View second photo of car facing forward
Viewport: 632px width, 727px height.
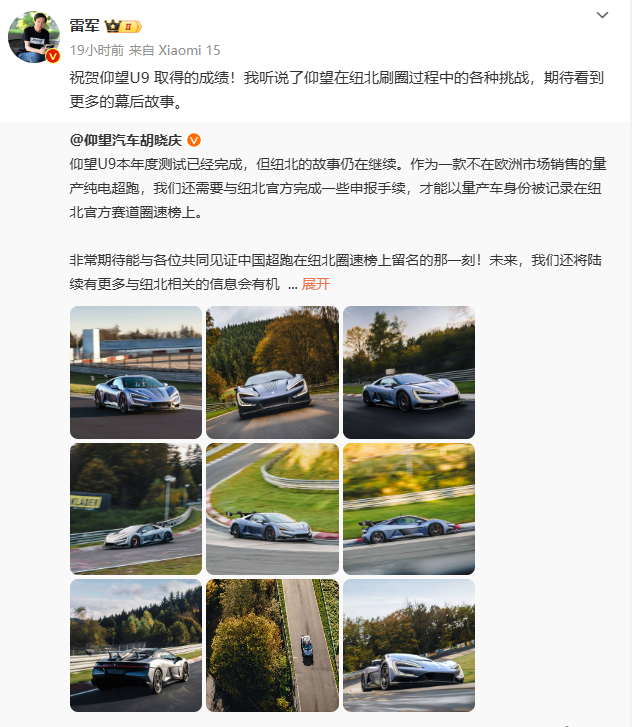pos(272,372)
